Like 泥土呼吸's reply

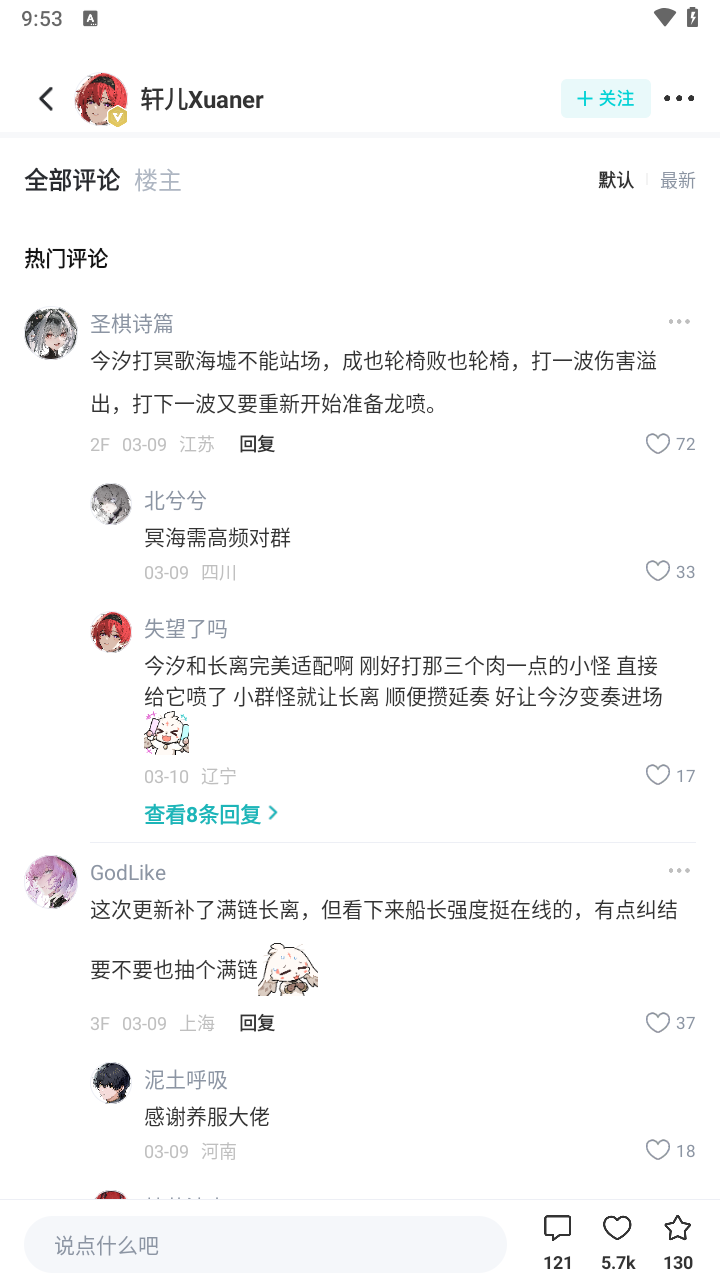[x=658, y=1150]
